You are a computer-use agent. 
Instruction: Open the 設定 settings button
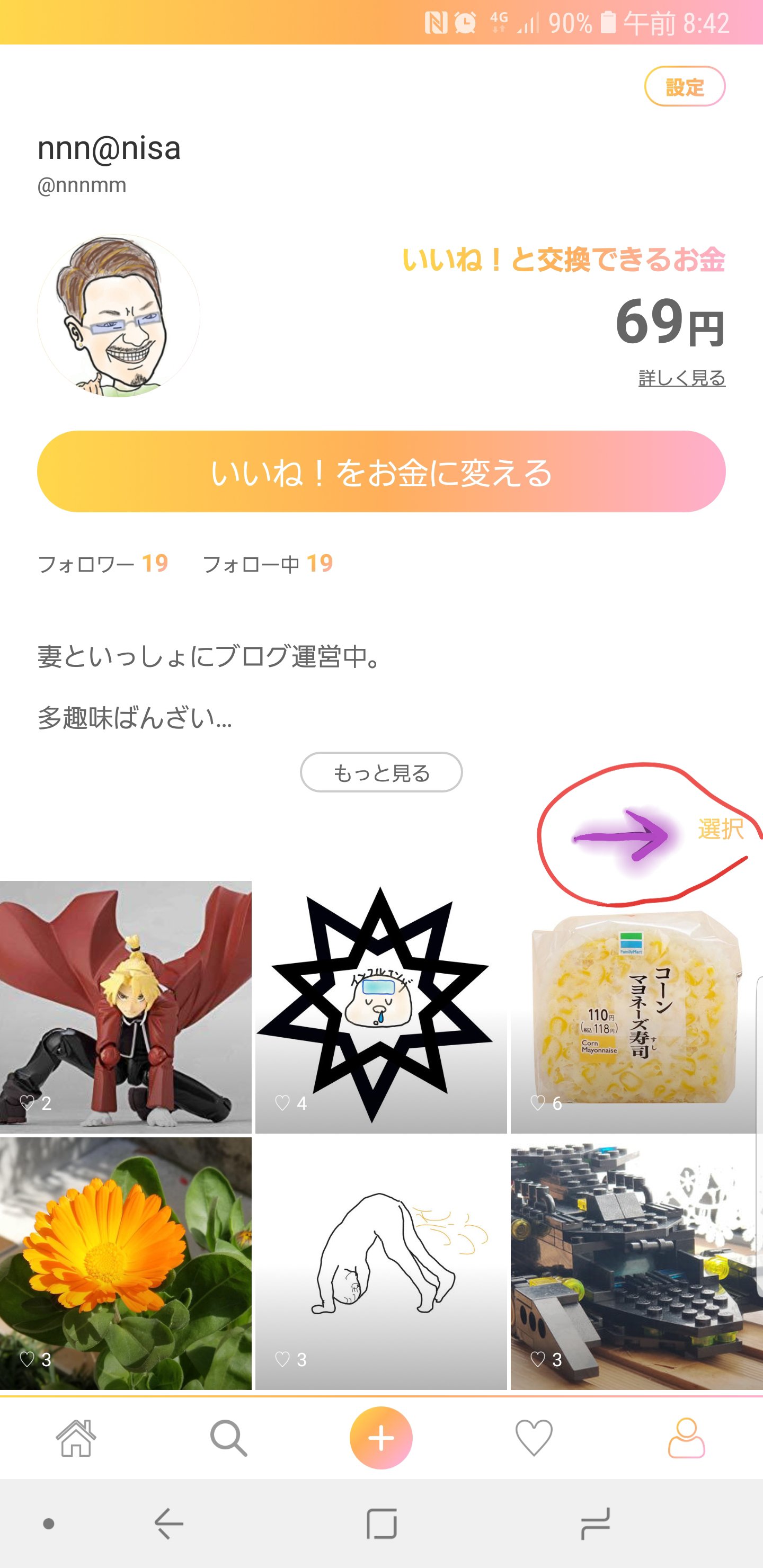point(685,86)
